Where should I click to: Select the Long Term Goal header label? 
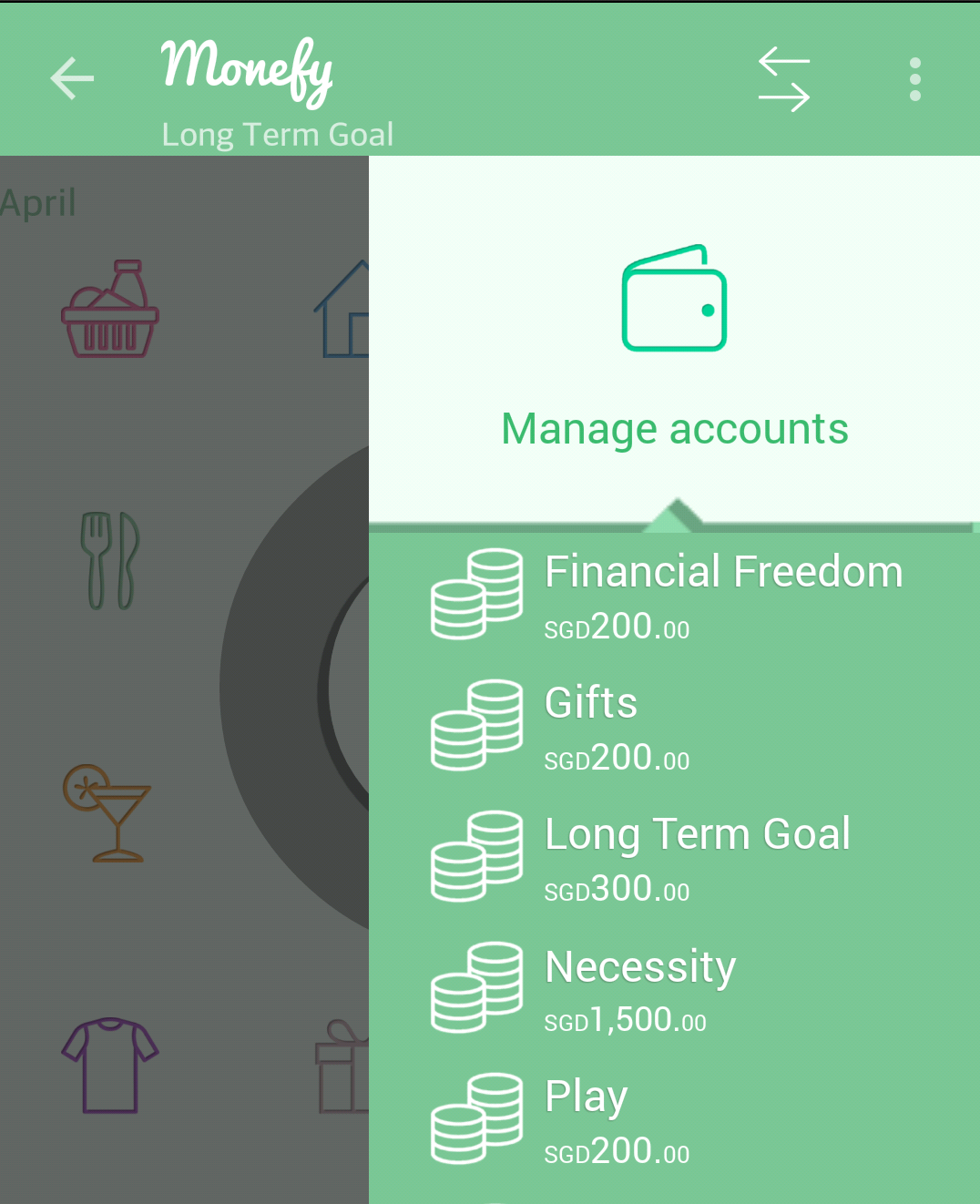[277, 134]
